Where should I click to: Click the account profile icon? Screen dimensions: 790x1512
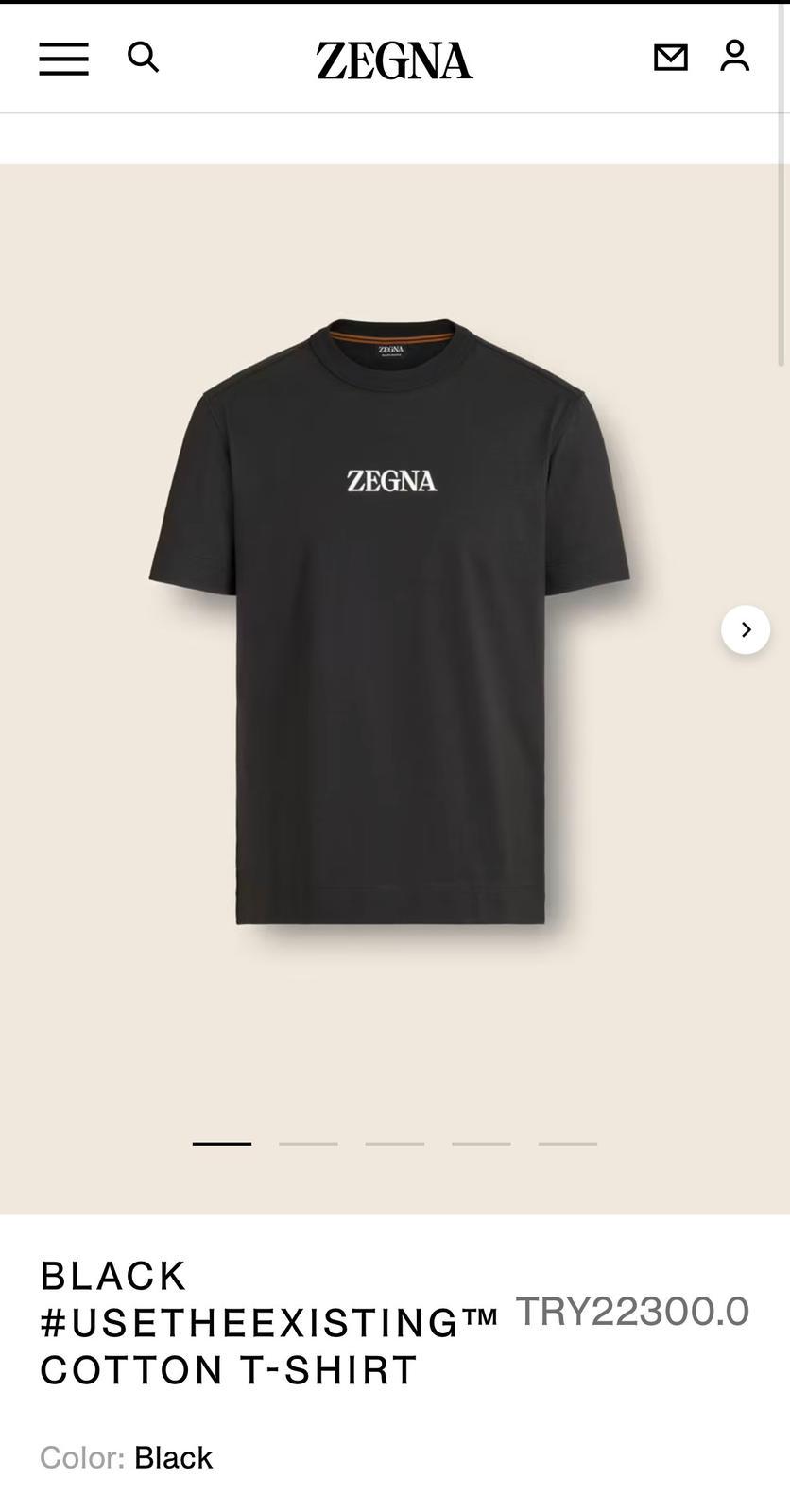click(x=733, y=58)
